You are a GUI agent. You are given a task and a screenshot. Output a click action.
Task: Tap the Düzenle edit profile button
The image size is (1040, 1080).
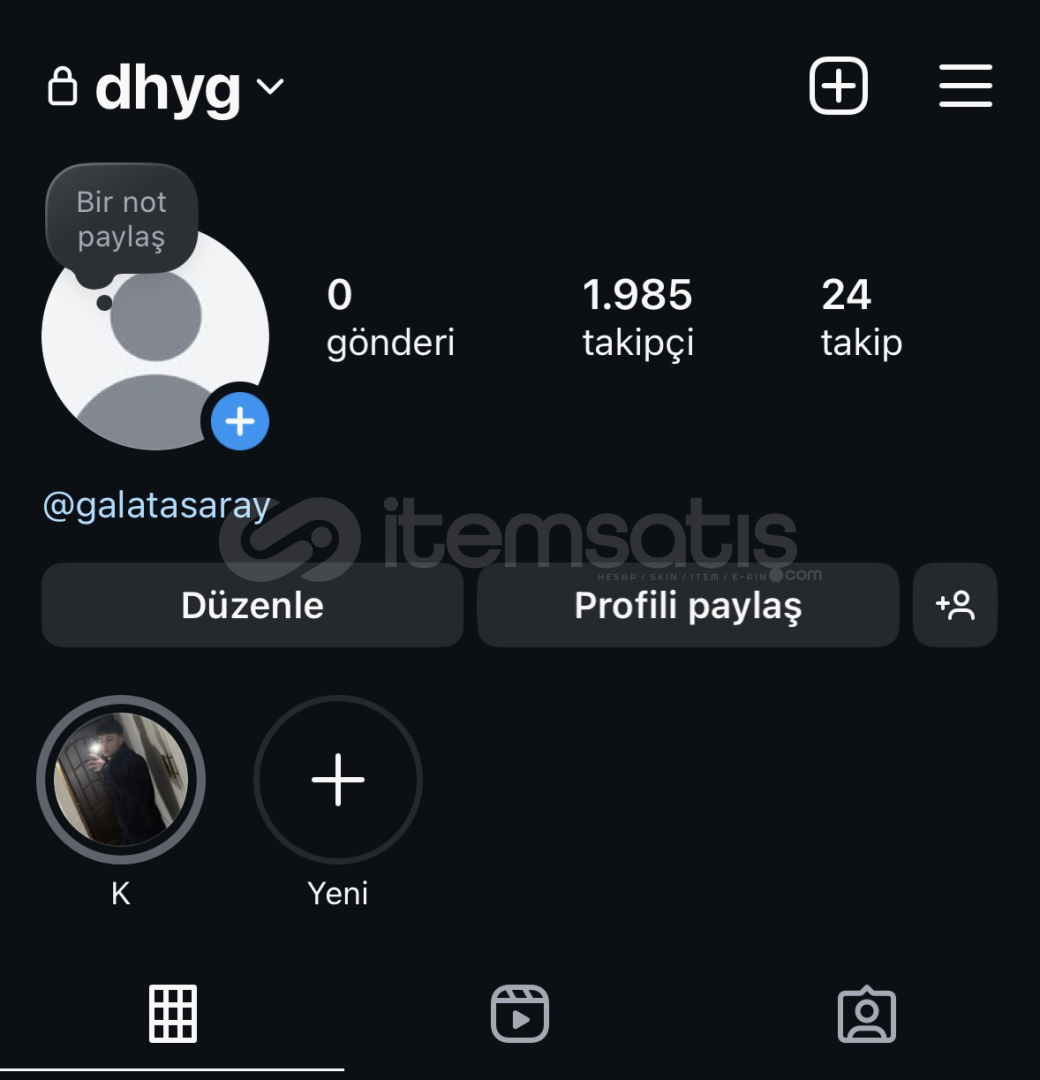[x=252, y=605]
